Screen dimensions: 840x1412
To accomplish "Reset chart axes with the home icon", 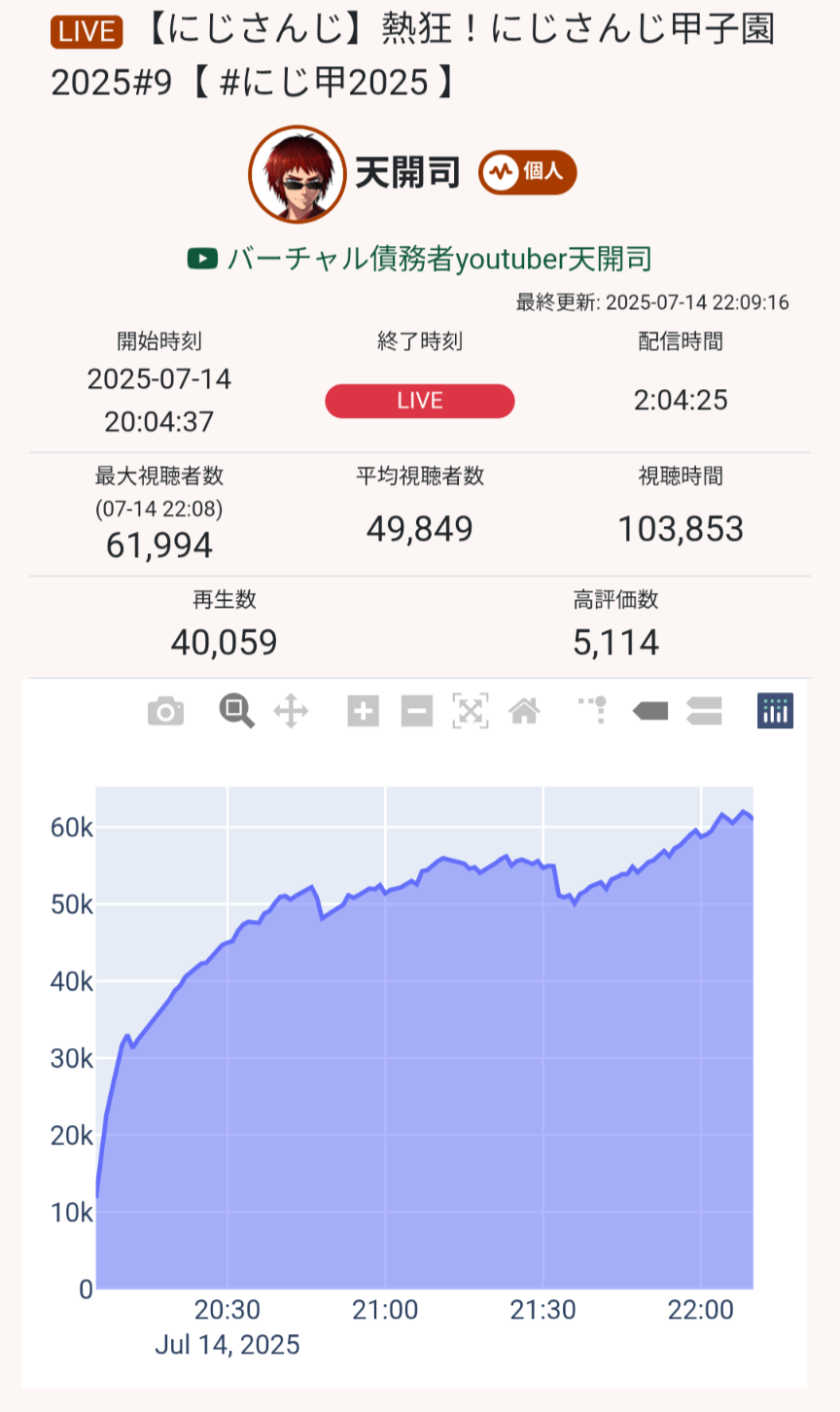I will coord(525,712).
